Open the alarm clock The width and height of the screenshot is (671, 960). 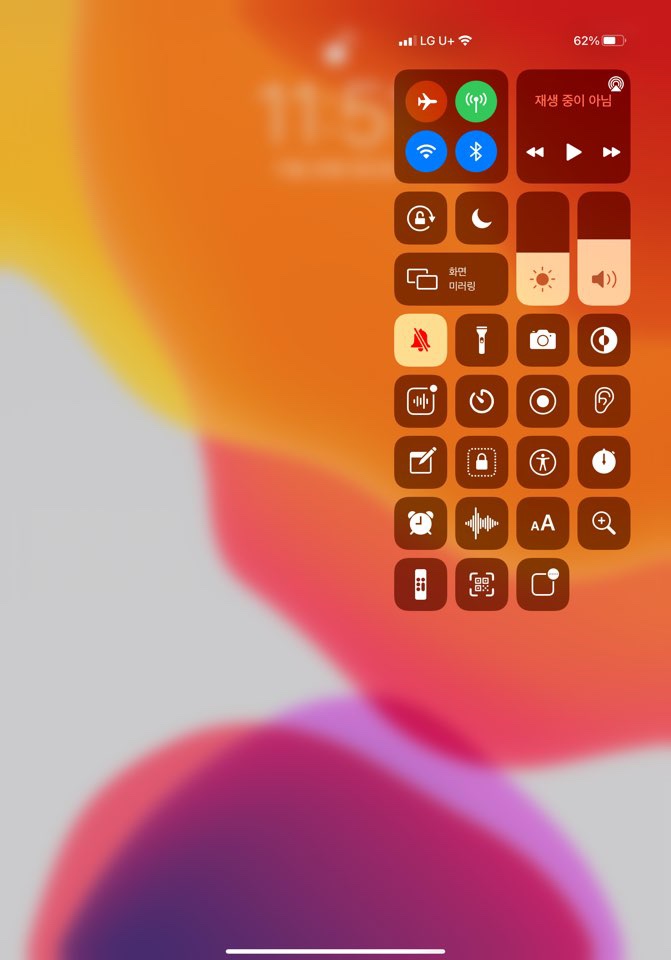pyautogui.click(x=420, y=523)
